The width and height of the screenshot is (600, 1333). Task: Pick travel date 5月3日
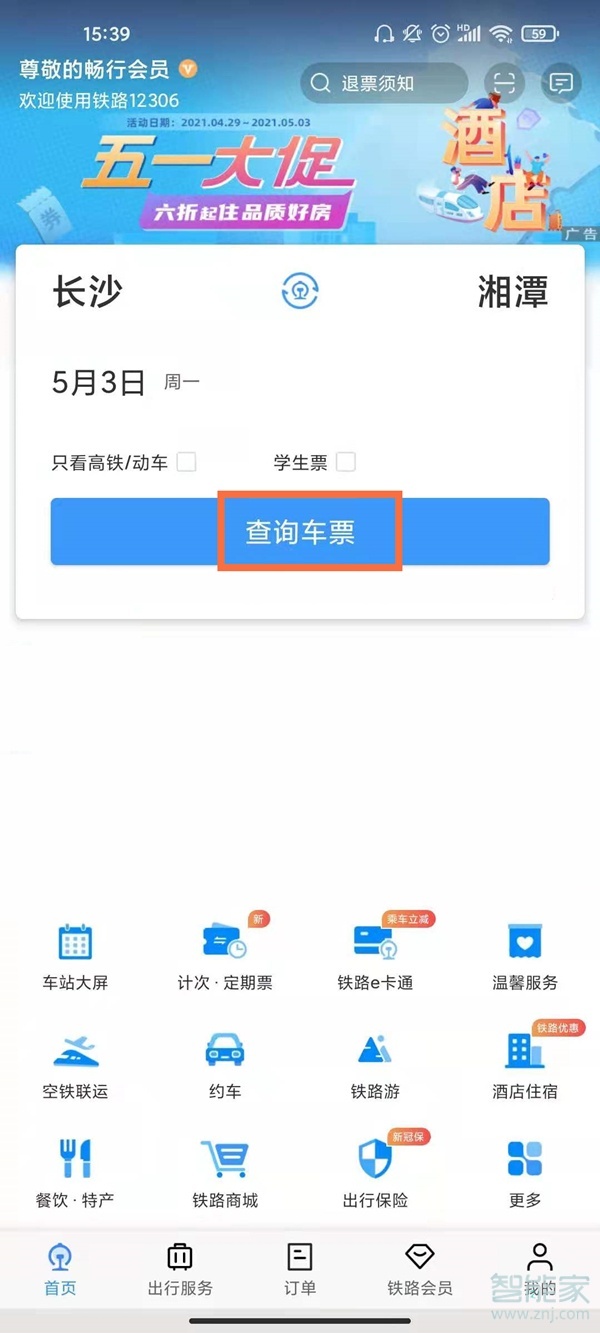(99, 382)
